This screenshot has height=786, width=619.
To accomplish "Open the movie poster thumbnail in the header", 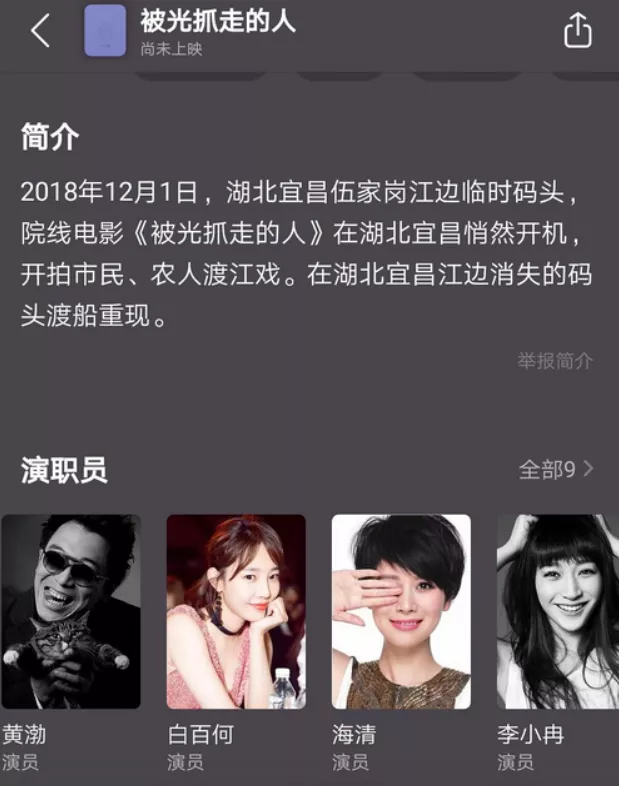I will point(105,31).
